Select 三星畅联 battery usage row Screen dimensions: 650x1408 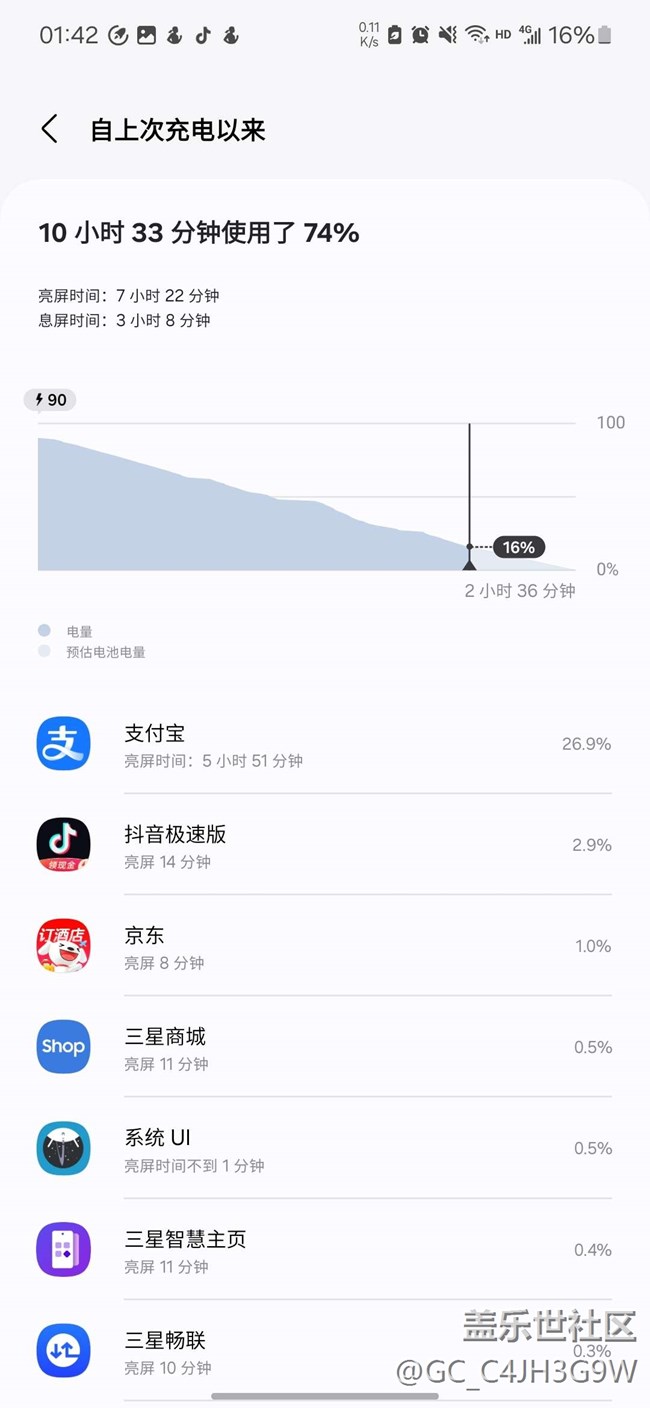pos(325,1351)
